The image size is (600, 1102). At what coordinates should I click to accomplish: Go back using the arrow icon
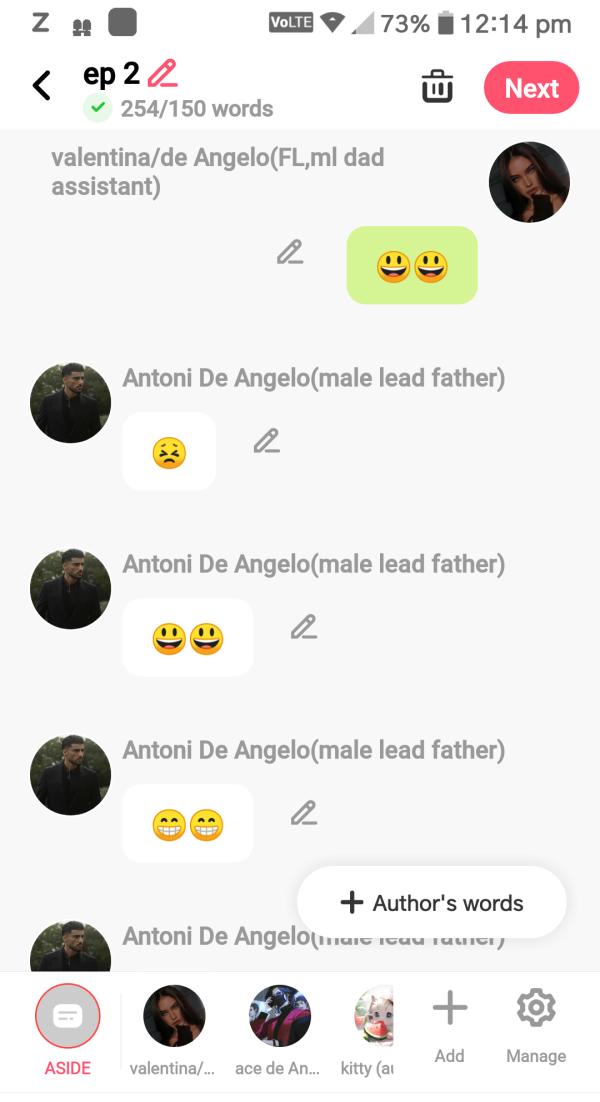coord(42,87)
